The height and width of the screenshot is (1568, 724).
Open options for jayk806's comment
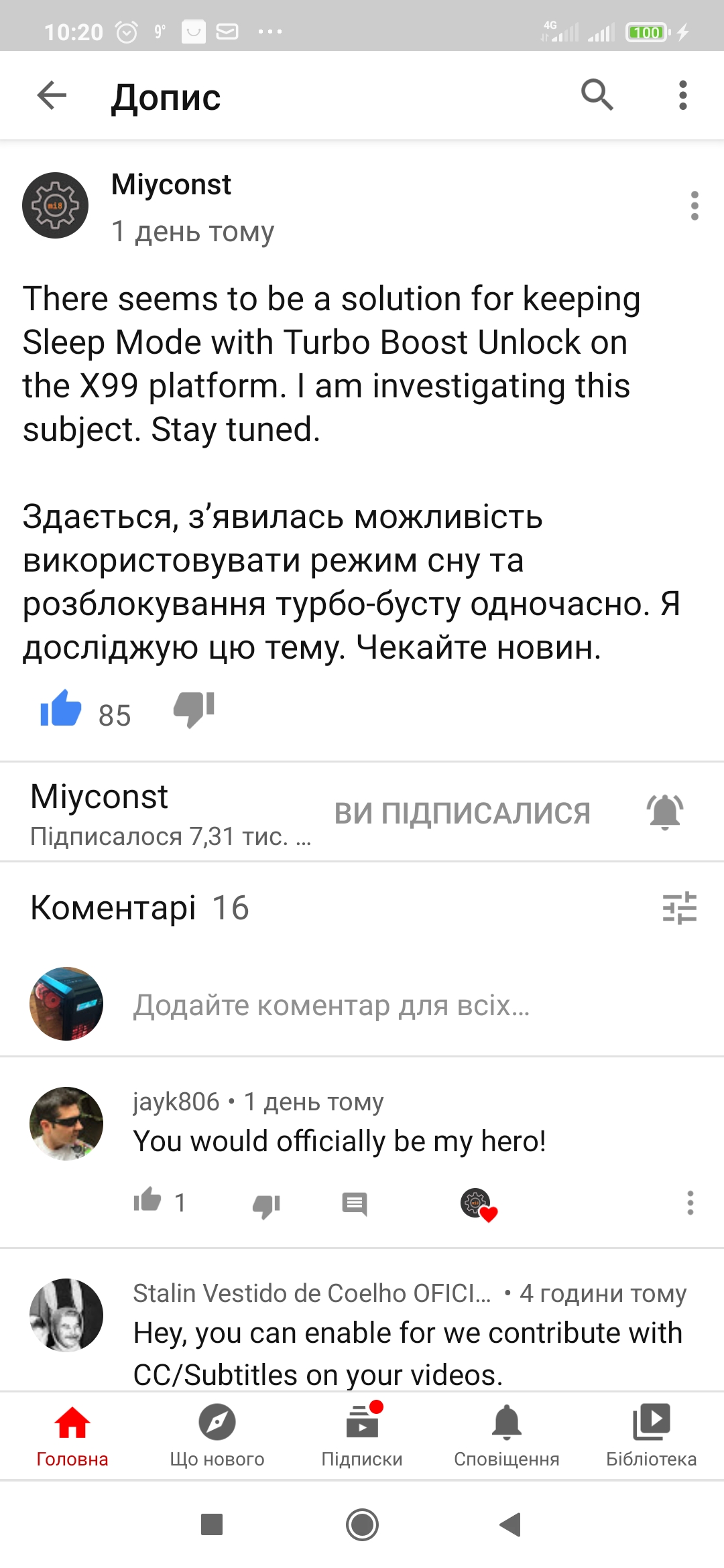point(690,1203)
